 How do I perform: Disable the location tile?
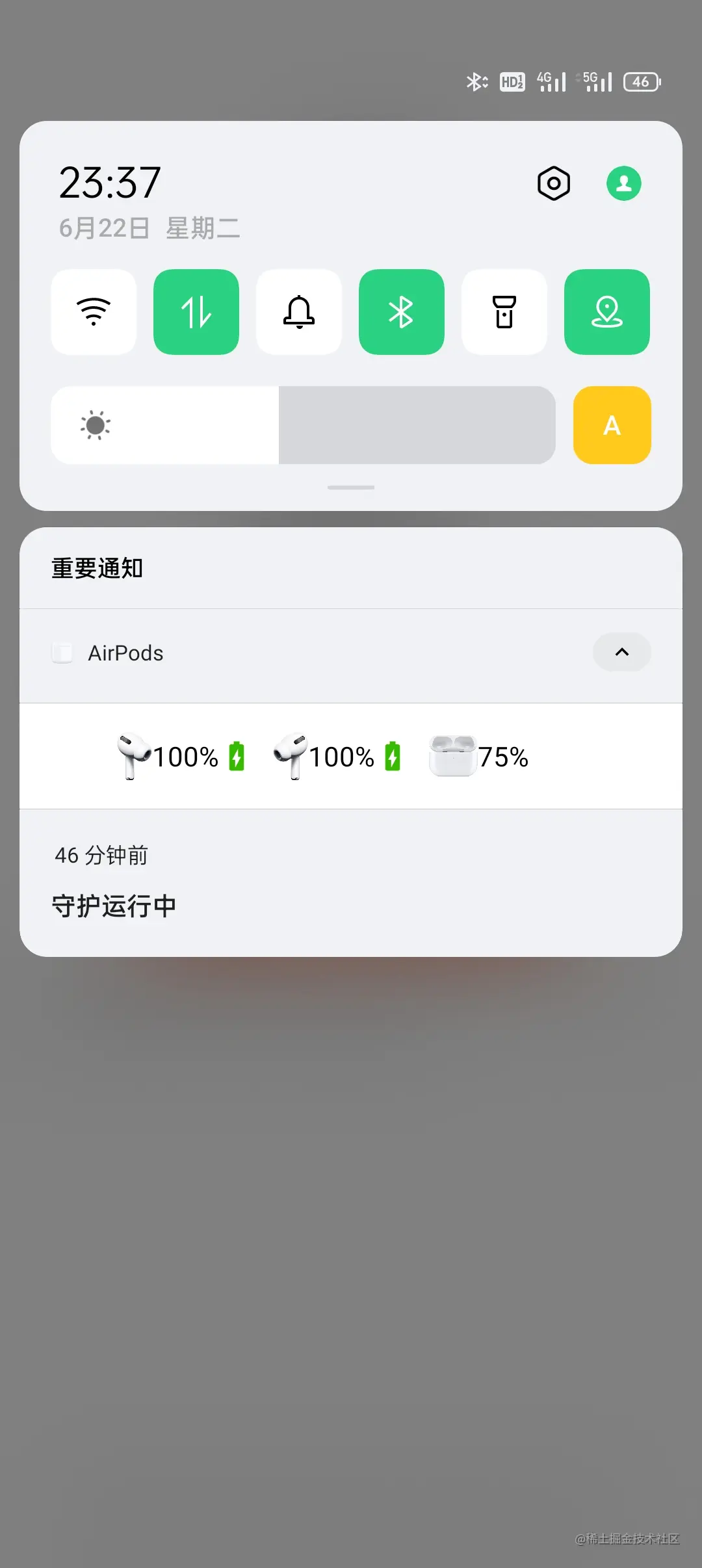point(607,312)
